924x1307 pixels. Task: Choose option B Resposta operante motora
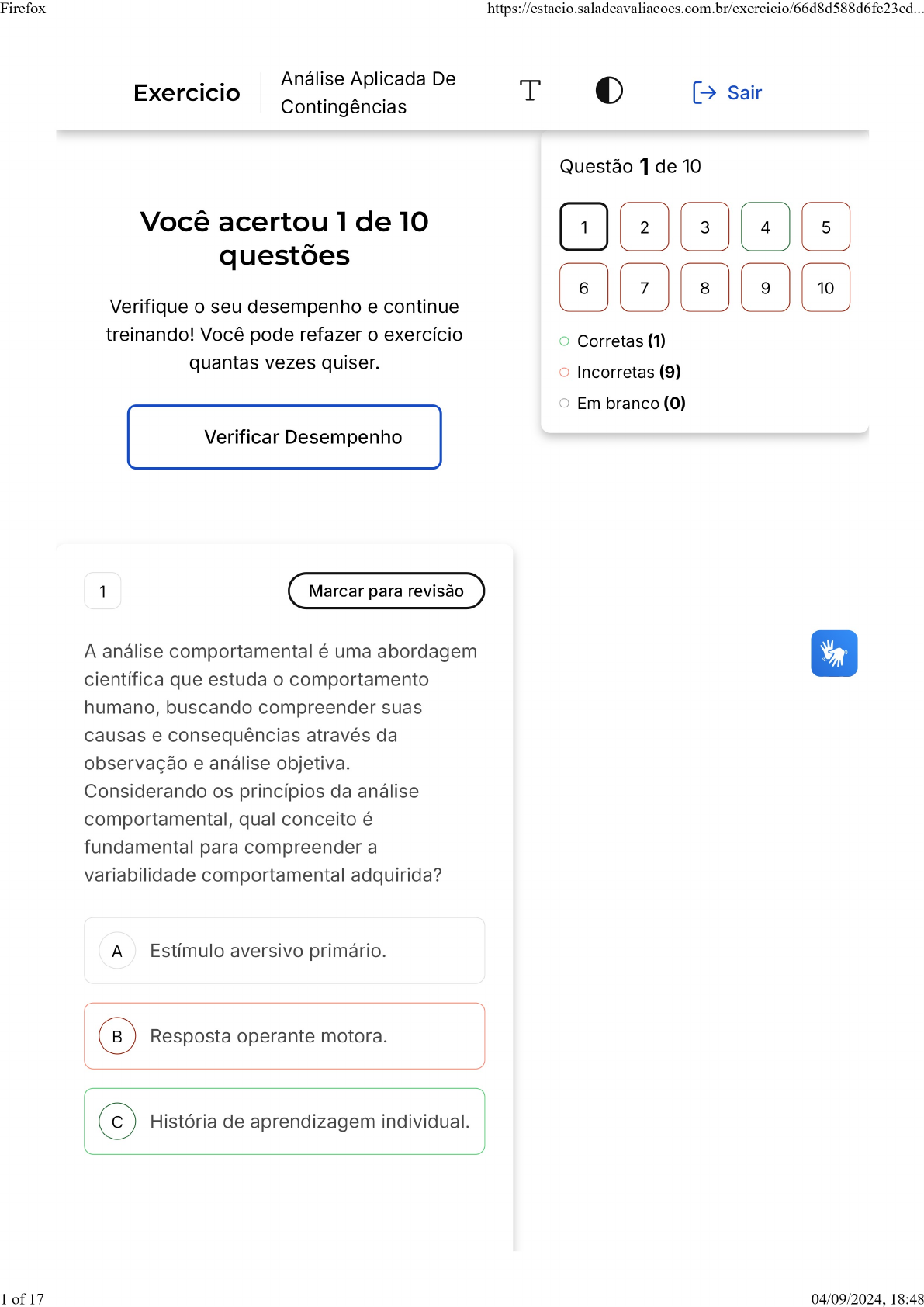pos(285,1036)
